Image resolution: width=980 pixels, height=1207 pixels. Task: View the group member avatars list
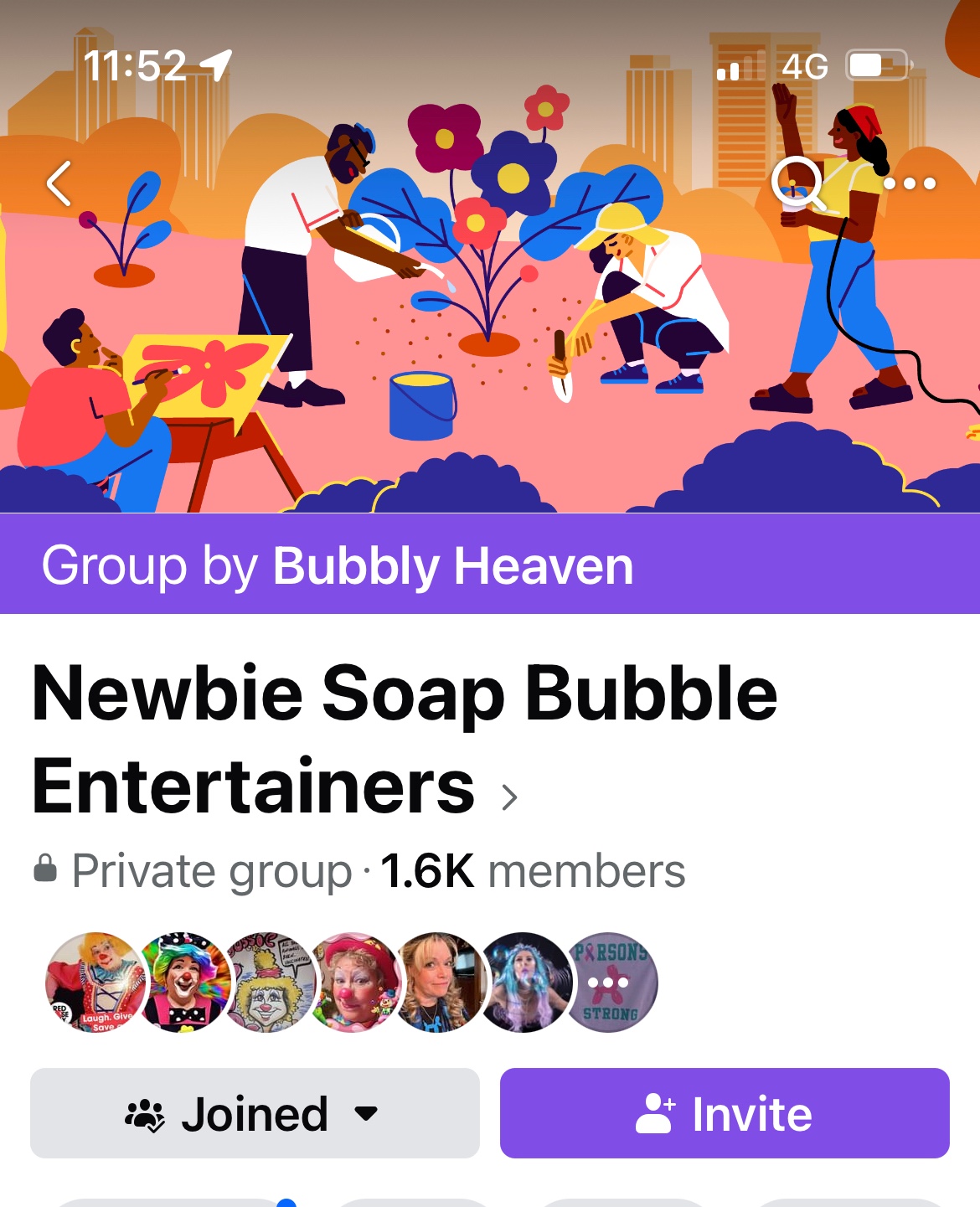352,983
